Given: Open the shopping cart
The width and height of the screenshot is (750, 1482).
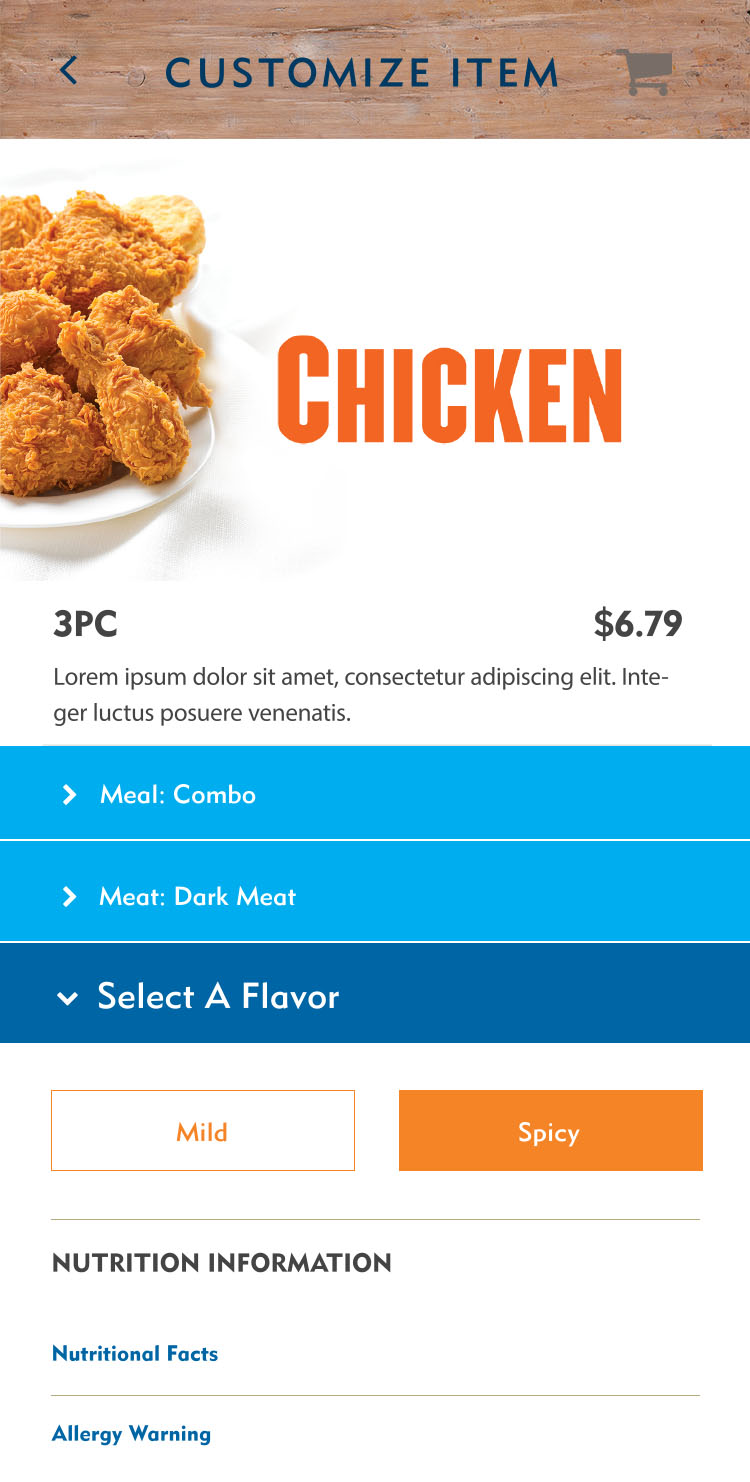Looking at the screenshot, I should [644, 72].
